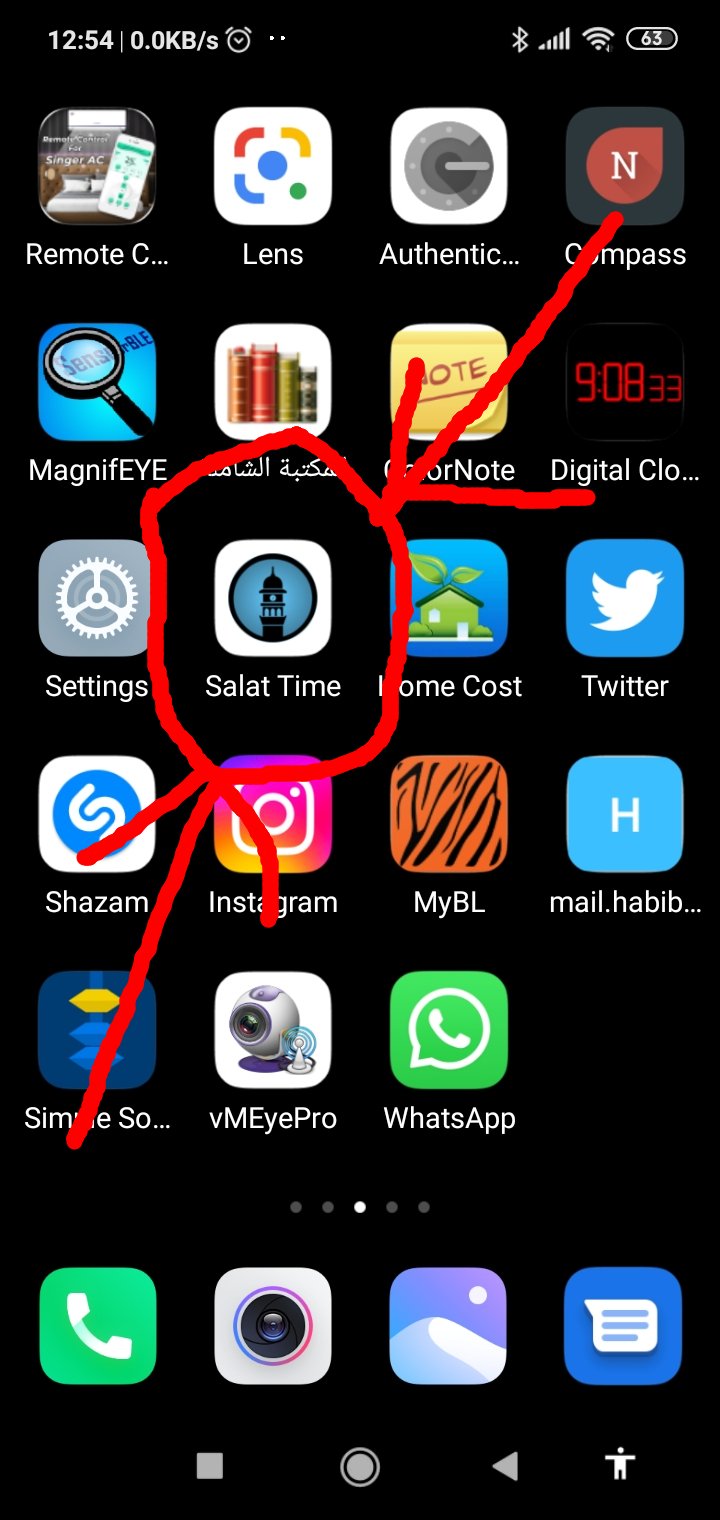
Task: Open the Phone dialer in the dock
Action: point(97,1326)
